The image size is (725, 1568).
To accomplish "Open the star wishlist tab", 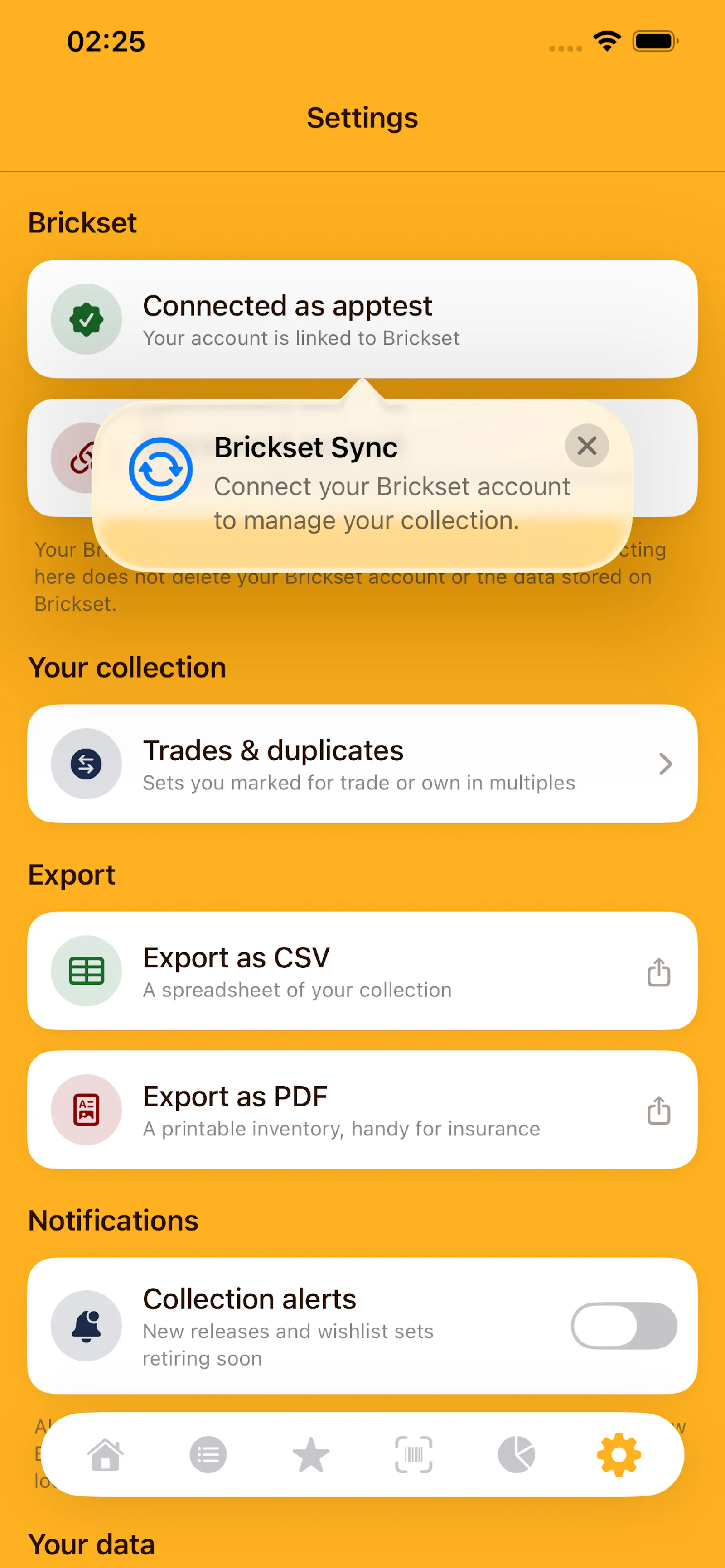I will (x=311, y=1455).
